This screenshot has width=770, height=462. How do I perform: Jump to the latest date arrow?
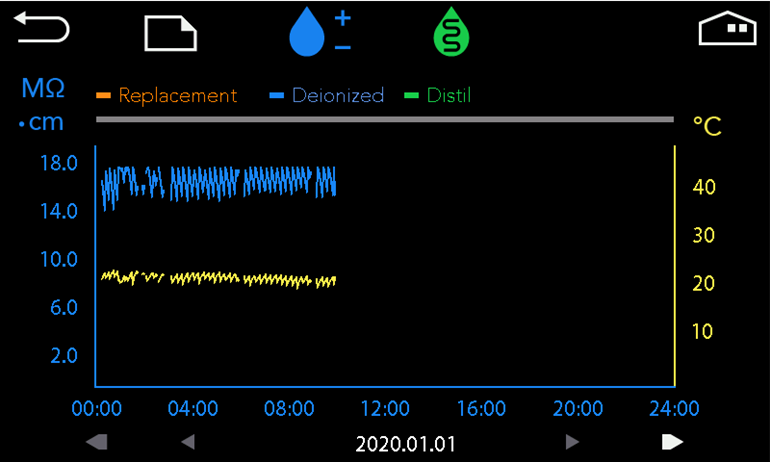pyautogui.click(x=672, y=441)
